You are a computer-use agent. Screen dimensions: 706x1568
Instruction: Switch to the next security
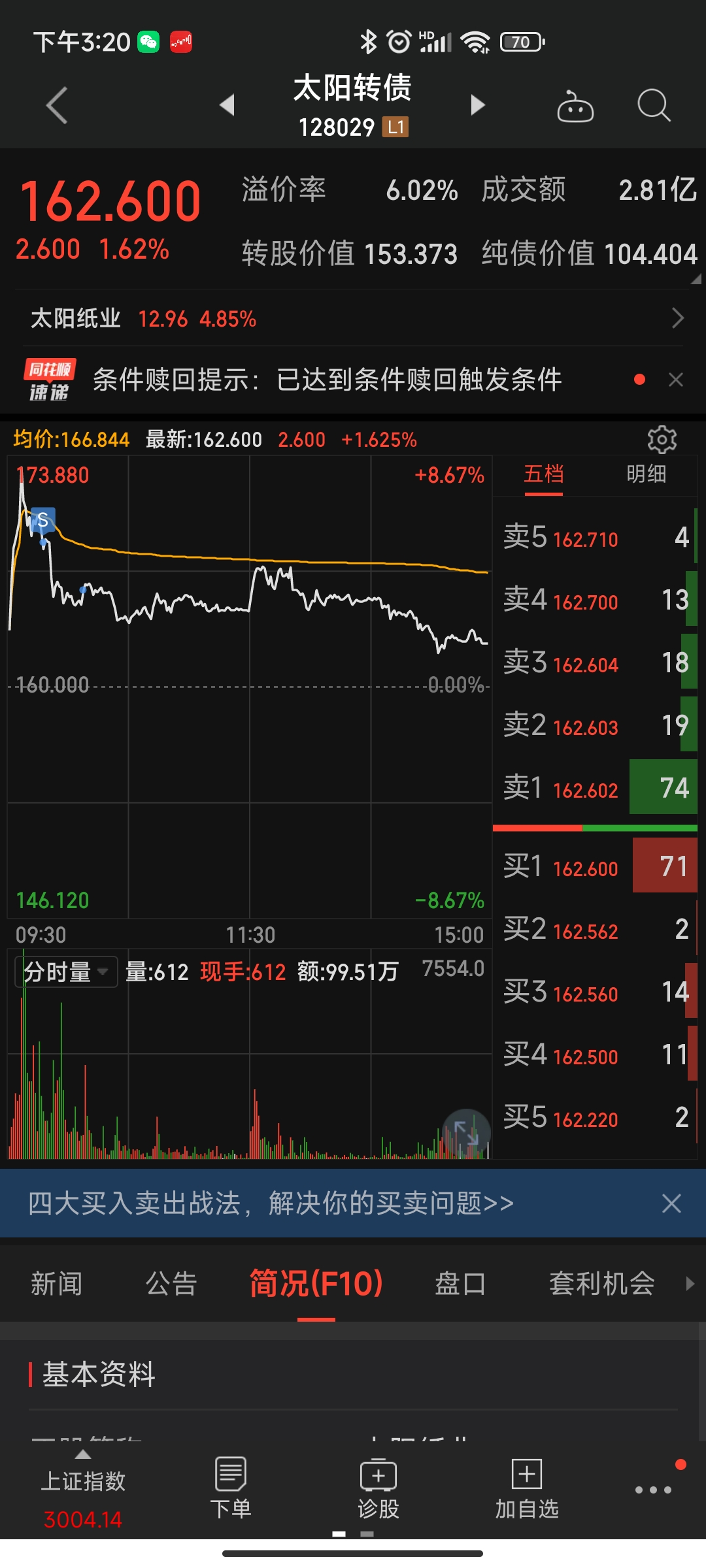pos(478,105)
